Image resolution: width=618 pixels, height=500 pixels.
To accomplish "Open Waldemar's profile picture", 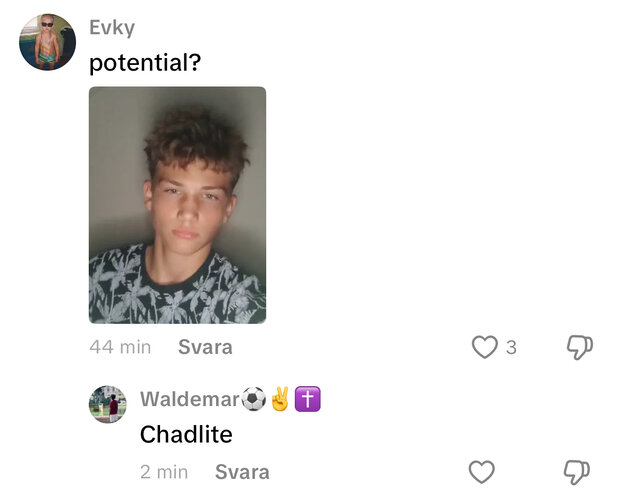I will tap(108, 404).
